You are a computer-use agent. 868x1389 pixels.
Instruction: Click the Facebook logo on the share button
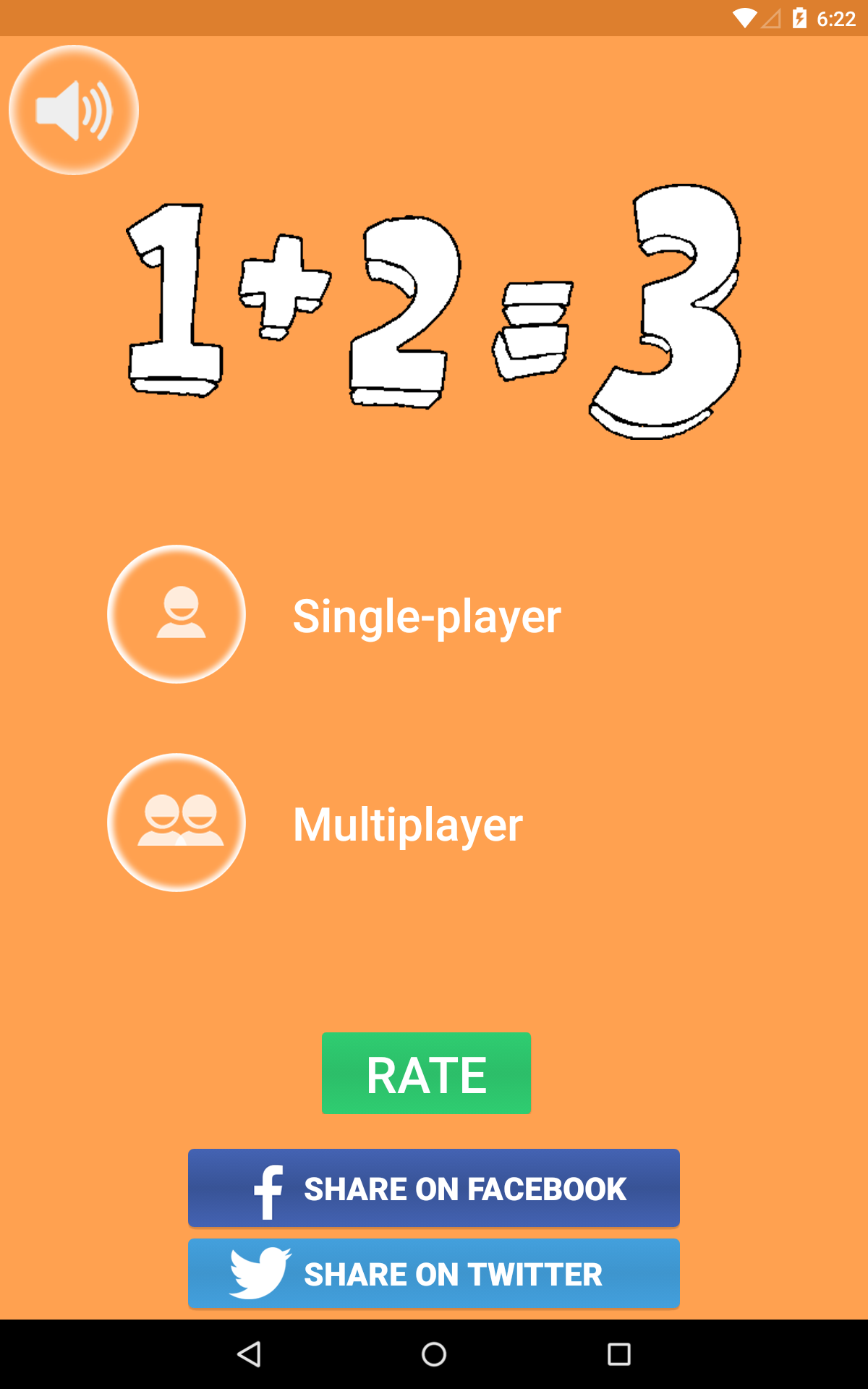pyautogui.click(x=268, y=1189)
